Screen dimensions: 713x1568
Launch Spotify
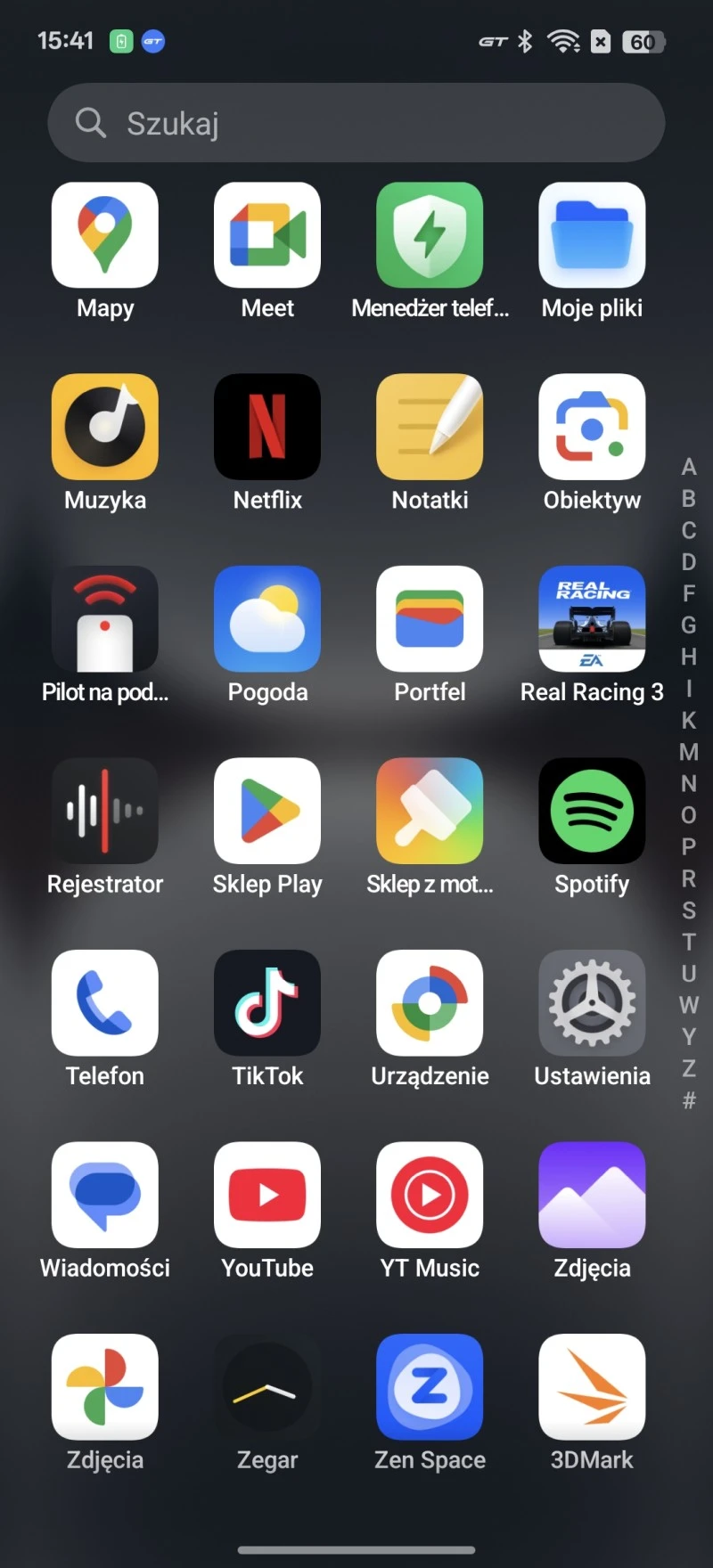[x=592, y=811]
